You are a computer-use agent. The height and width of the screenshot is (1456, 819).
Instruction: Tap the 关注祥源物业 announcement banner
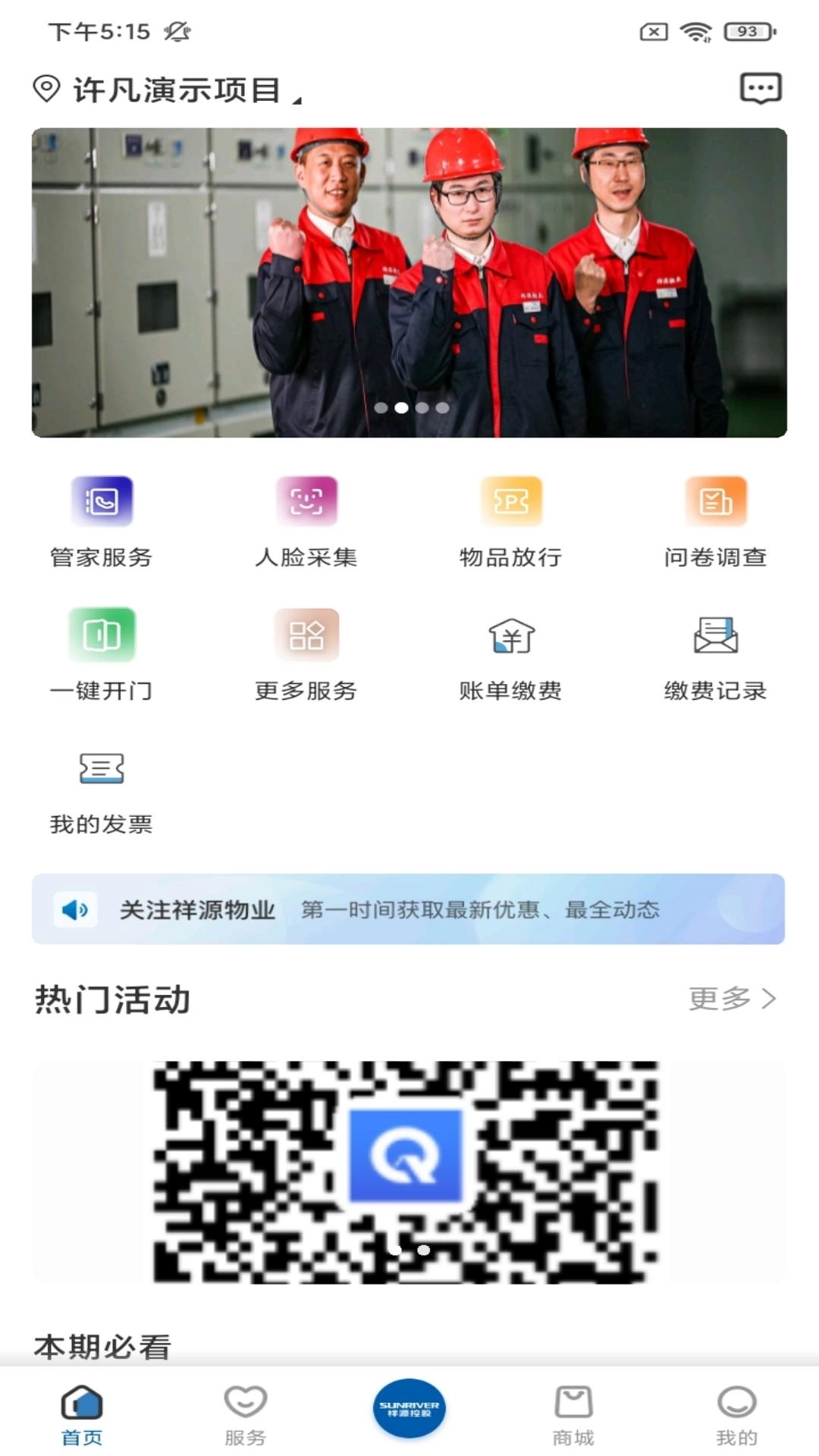409,912
